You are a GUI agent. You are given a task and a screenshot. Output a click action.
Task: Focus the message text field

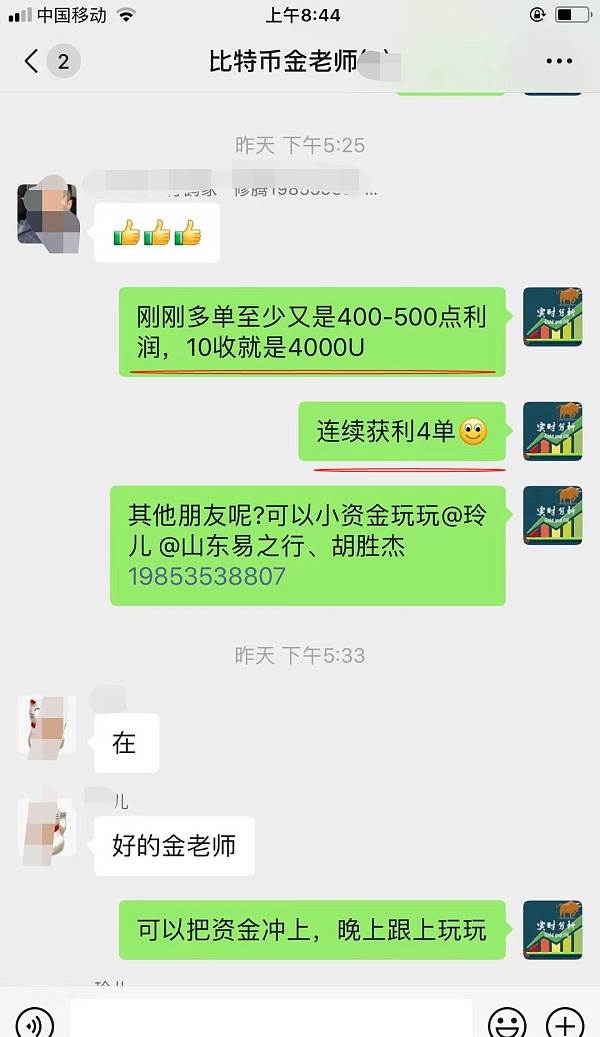[270, 1020]
